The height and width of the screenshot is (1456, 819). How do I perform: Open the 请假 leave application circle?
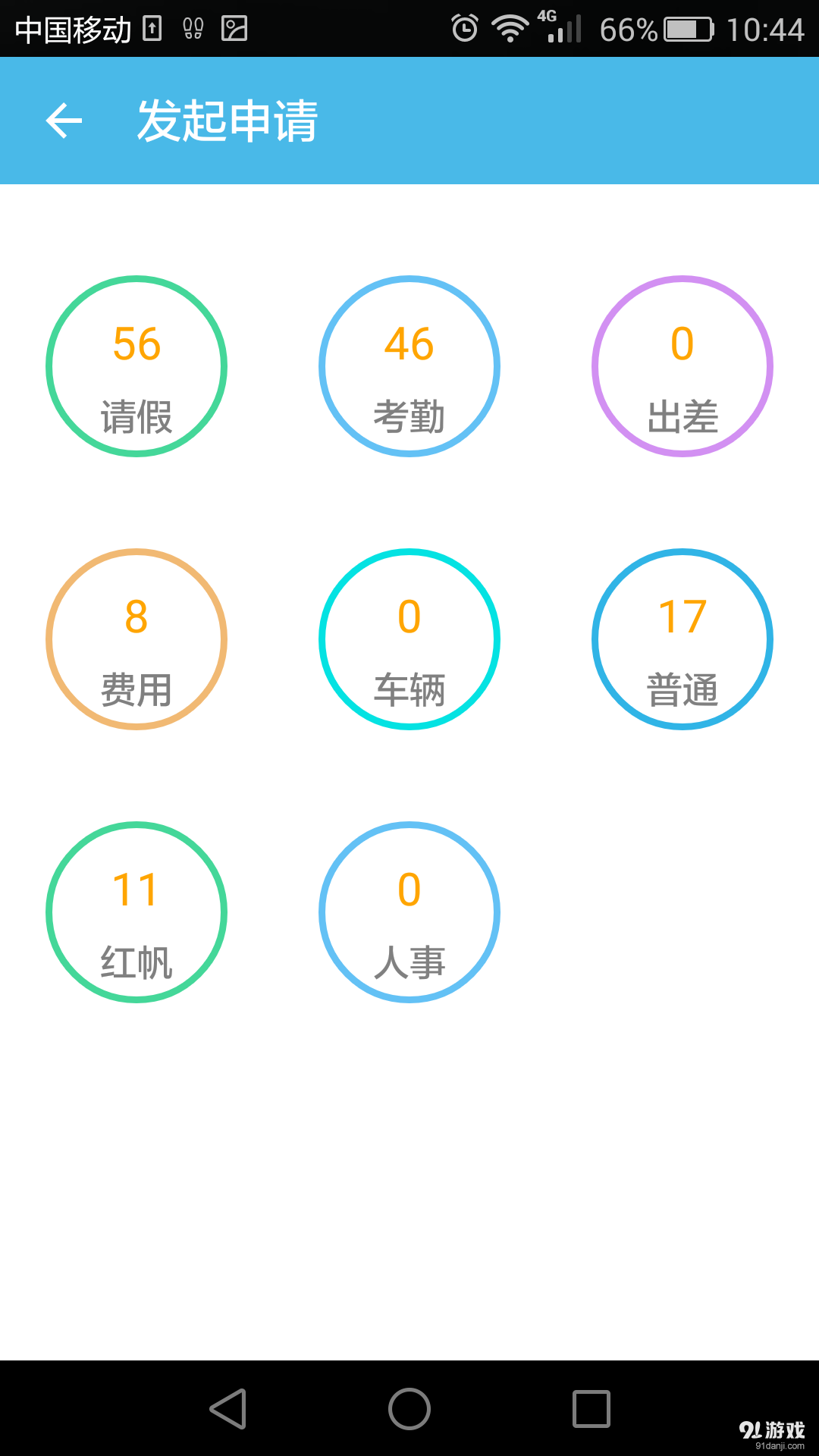[136, 366]
